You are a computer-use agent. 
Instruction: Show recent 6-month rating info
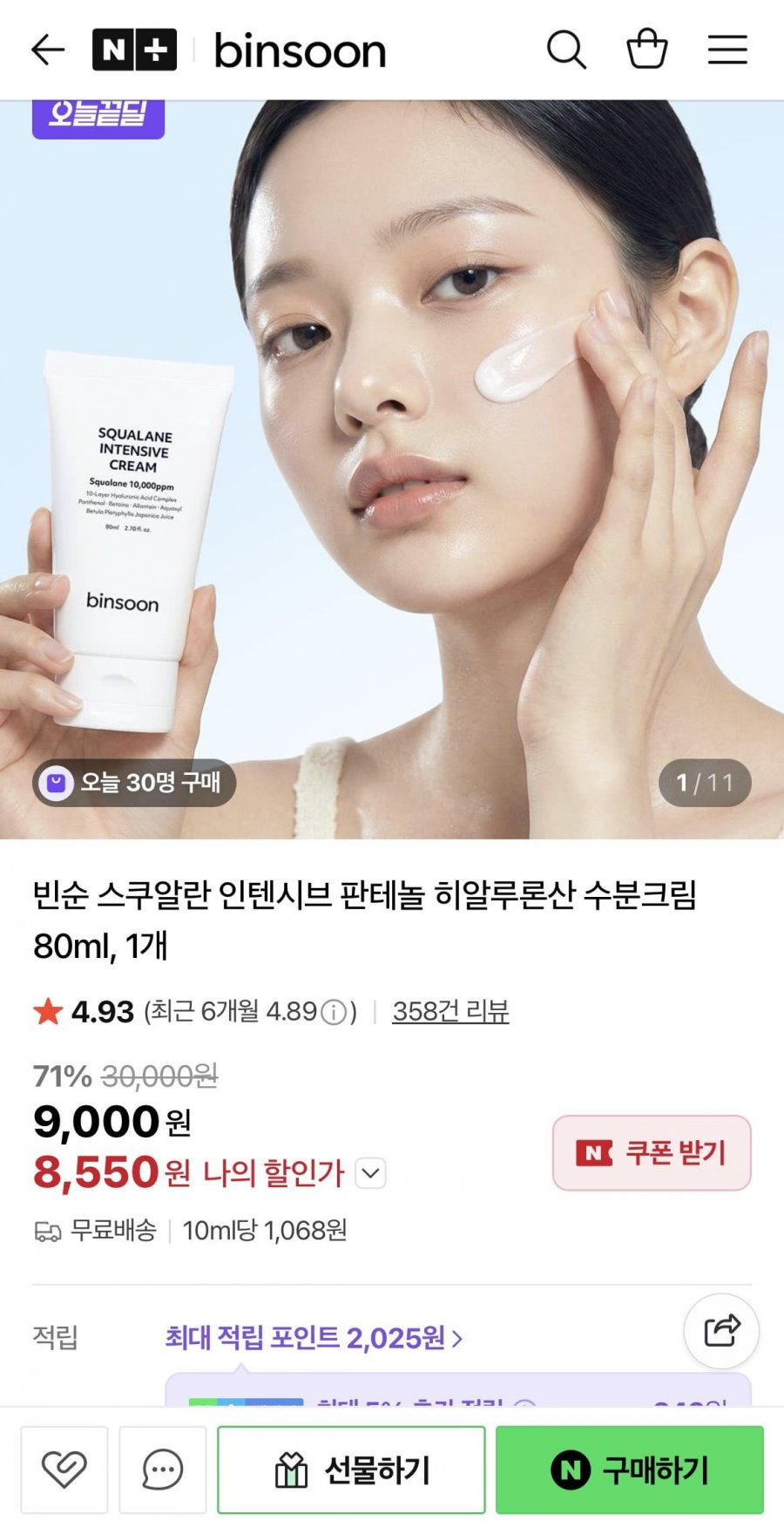click(x=334, y=1012)
